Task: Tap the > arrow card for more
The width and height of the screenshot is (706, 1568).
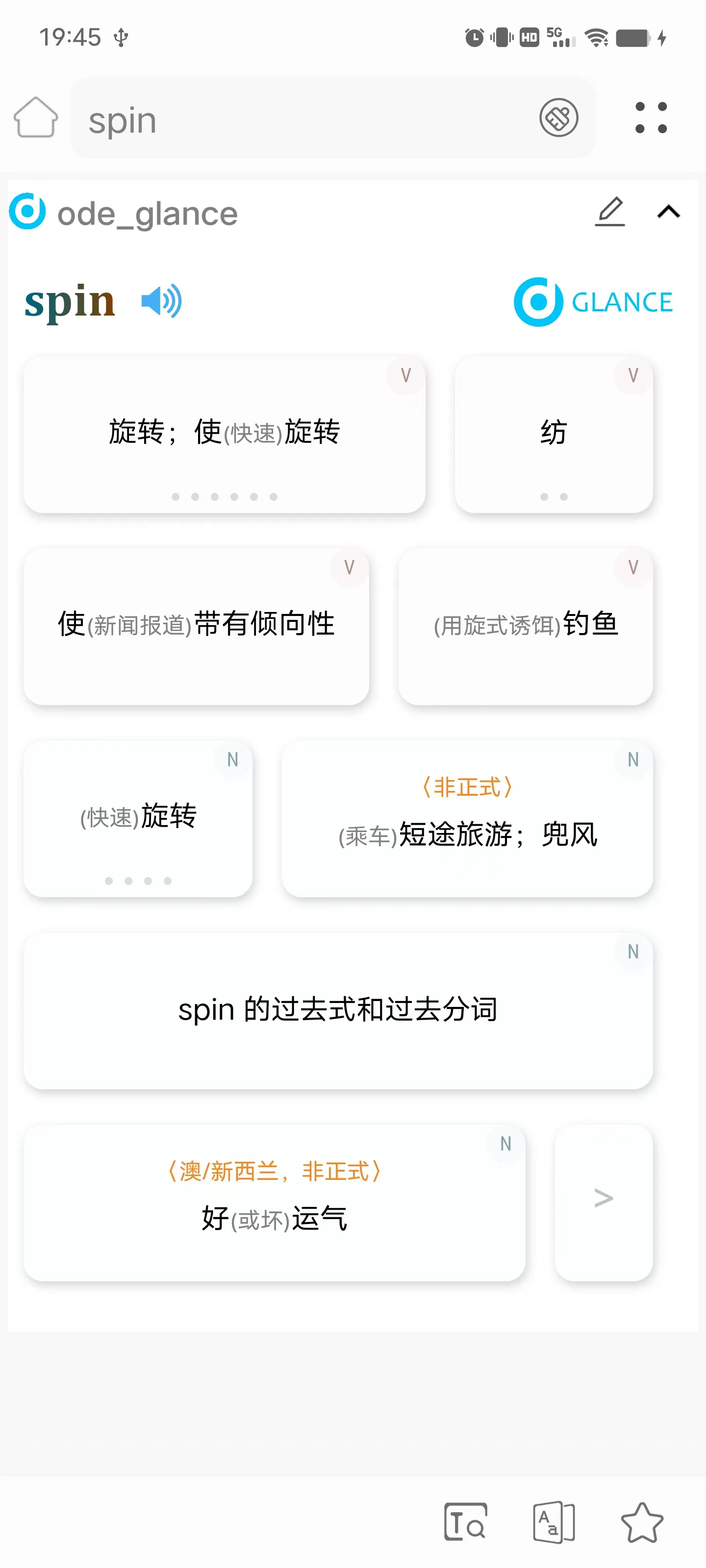Action: [603, 1203]
